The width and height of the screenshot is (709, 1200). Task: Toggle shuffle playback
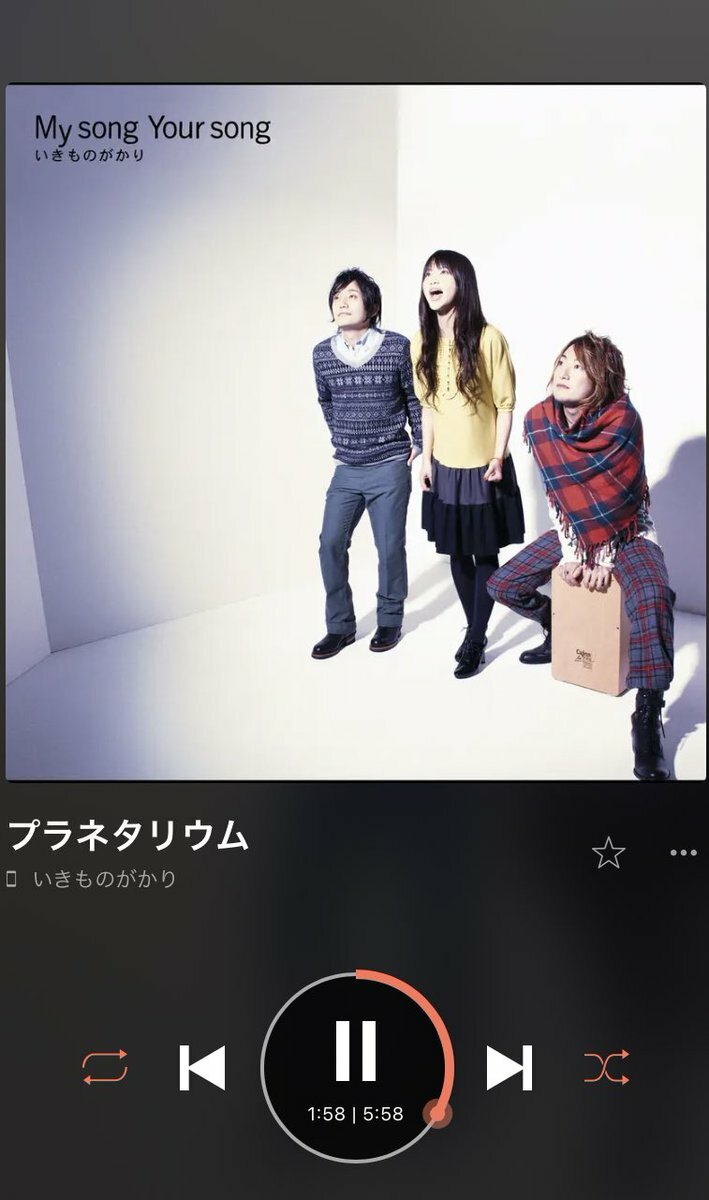coord(607,1067)
